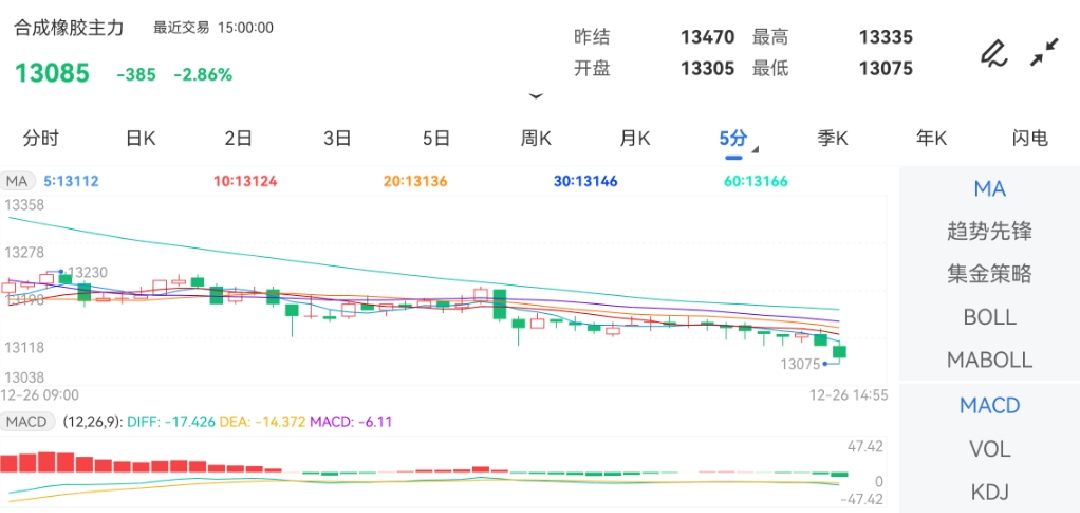The image size is (1080, 513).
Task: Show the VOL sub-chart
Action: tap(989, 449)
